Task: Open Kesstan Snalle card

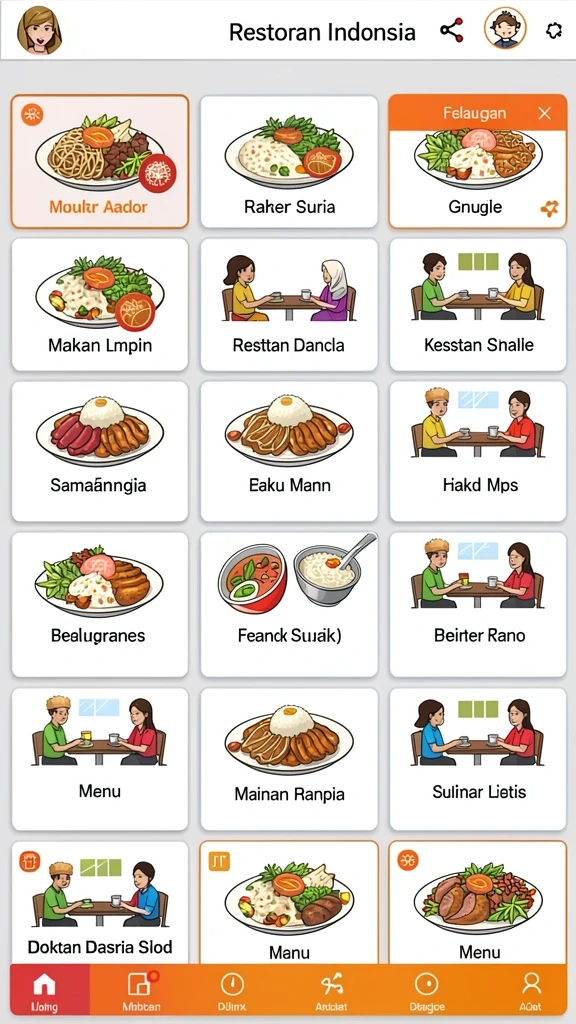Action: click(478, 304)
